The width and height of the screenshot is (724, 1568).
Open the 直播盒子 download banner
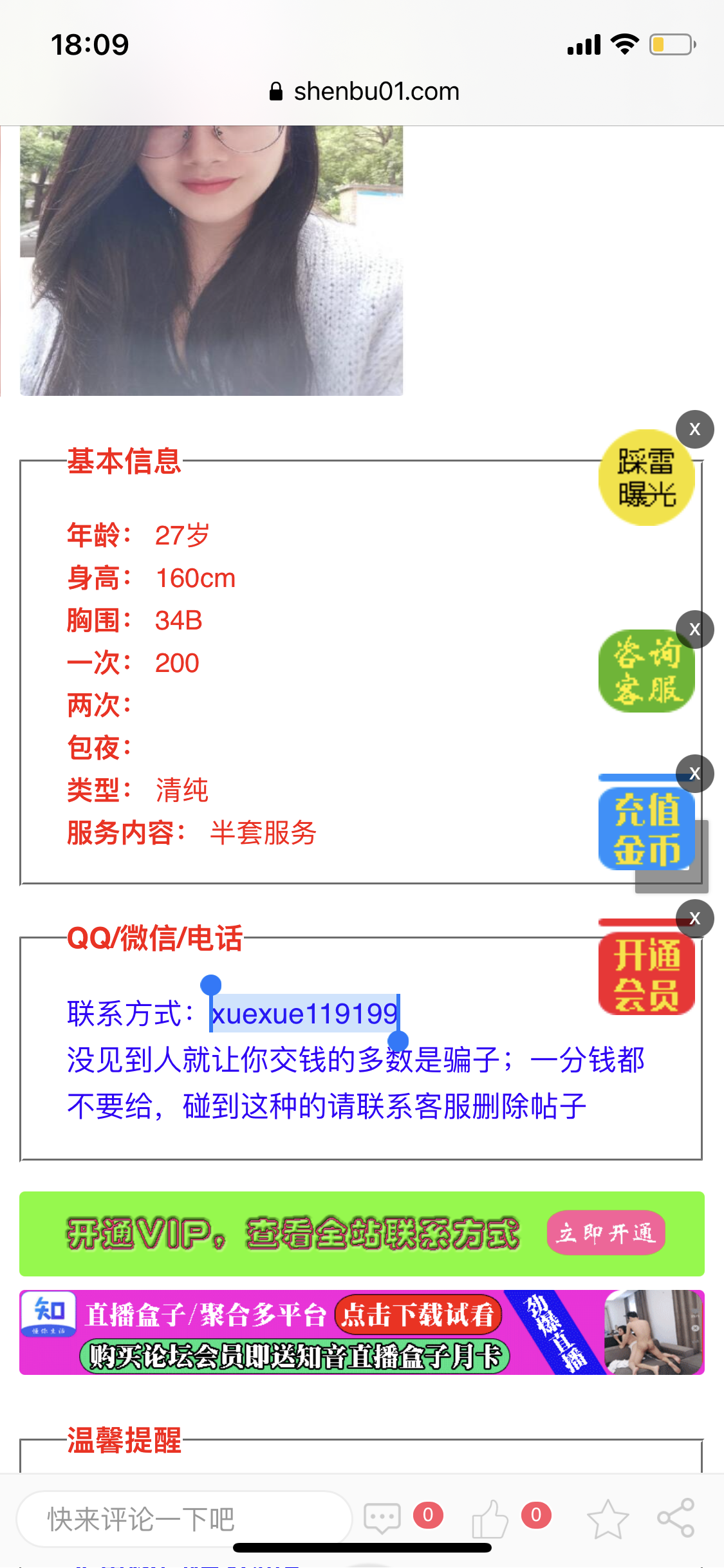pyautogui.click(x=362, y=1332)
